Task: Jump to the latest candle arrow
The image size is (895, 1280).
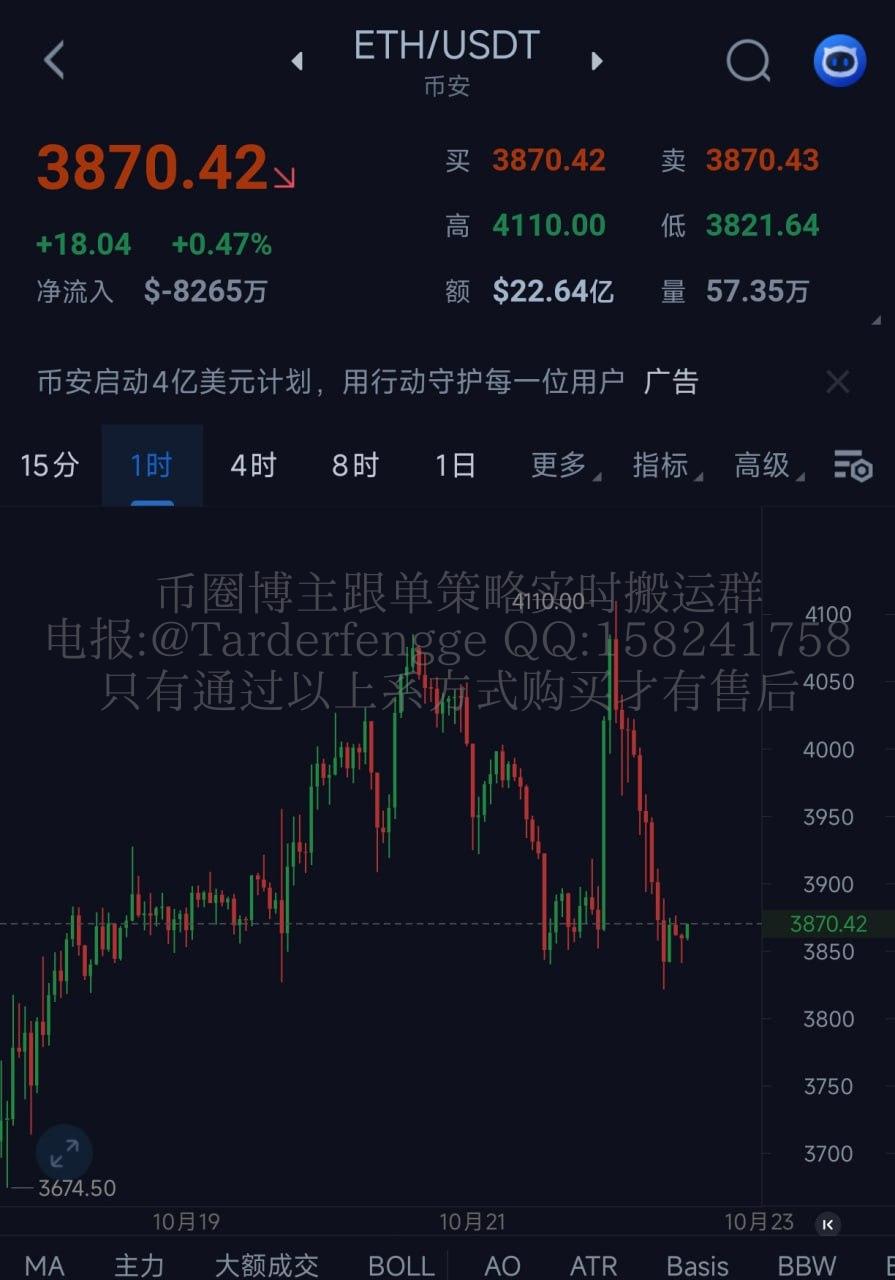Action: [827, 1223]
